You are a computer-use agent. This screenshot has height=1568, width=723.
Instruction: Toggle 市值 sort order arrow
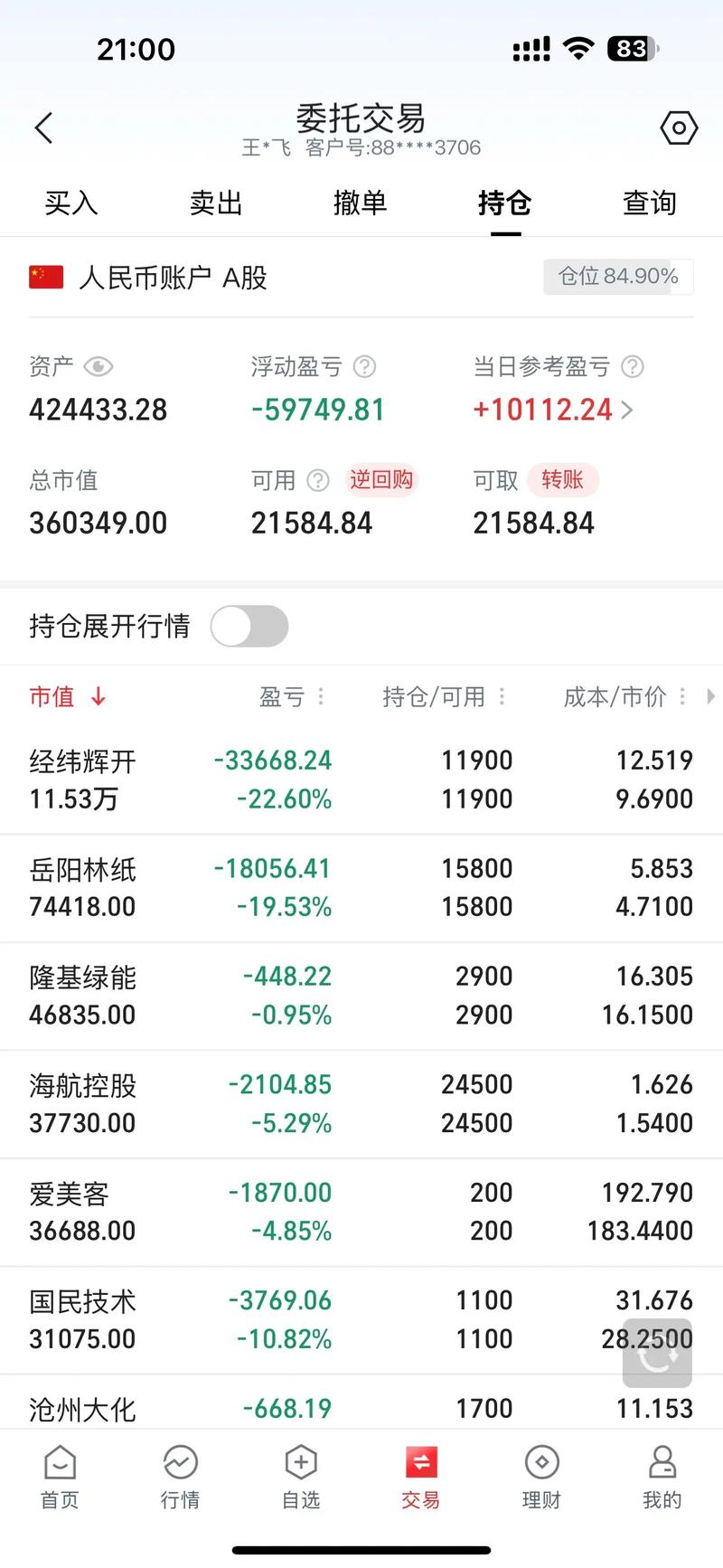tap(98, 696)
